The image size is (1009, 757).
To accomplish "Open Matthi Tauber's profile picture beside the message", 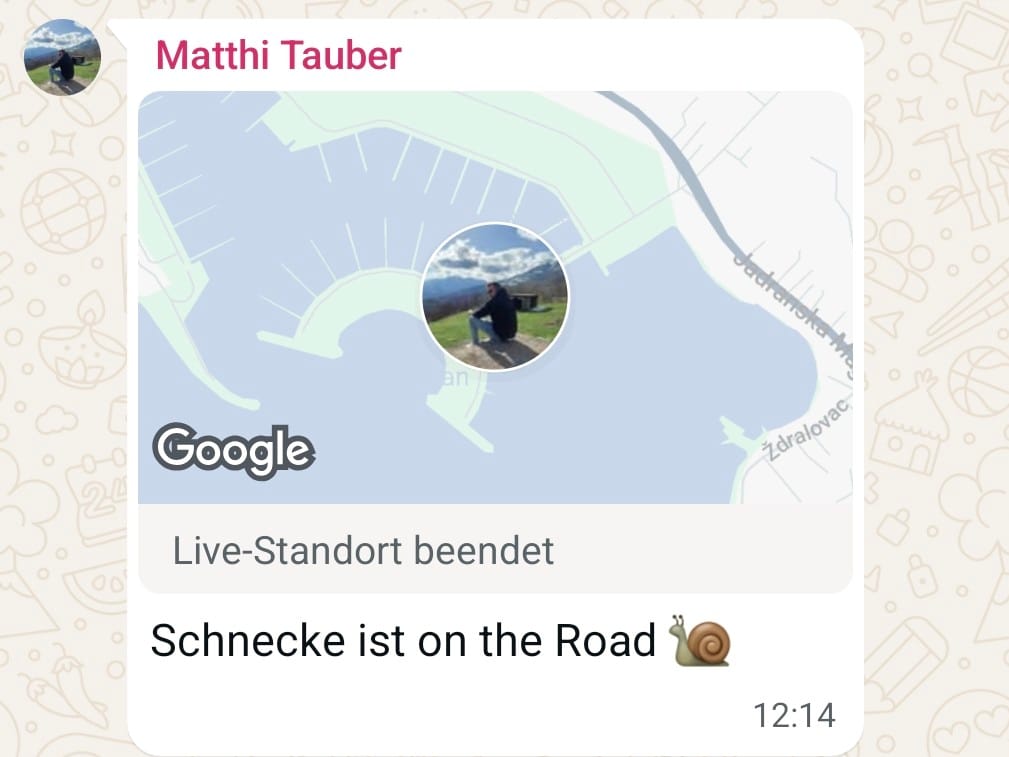I will click(x=62, y=57).
